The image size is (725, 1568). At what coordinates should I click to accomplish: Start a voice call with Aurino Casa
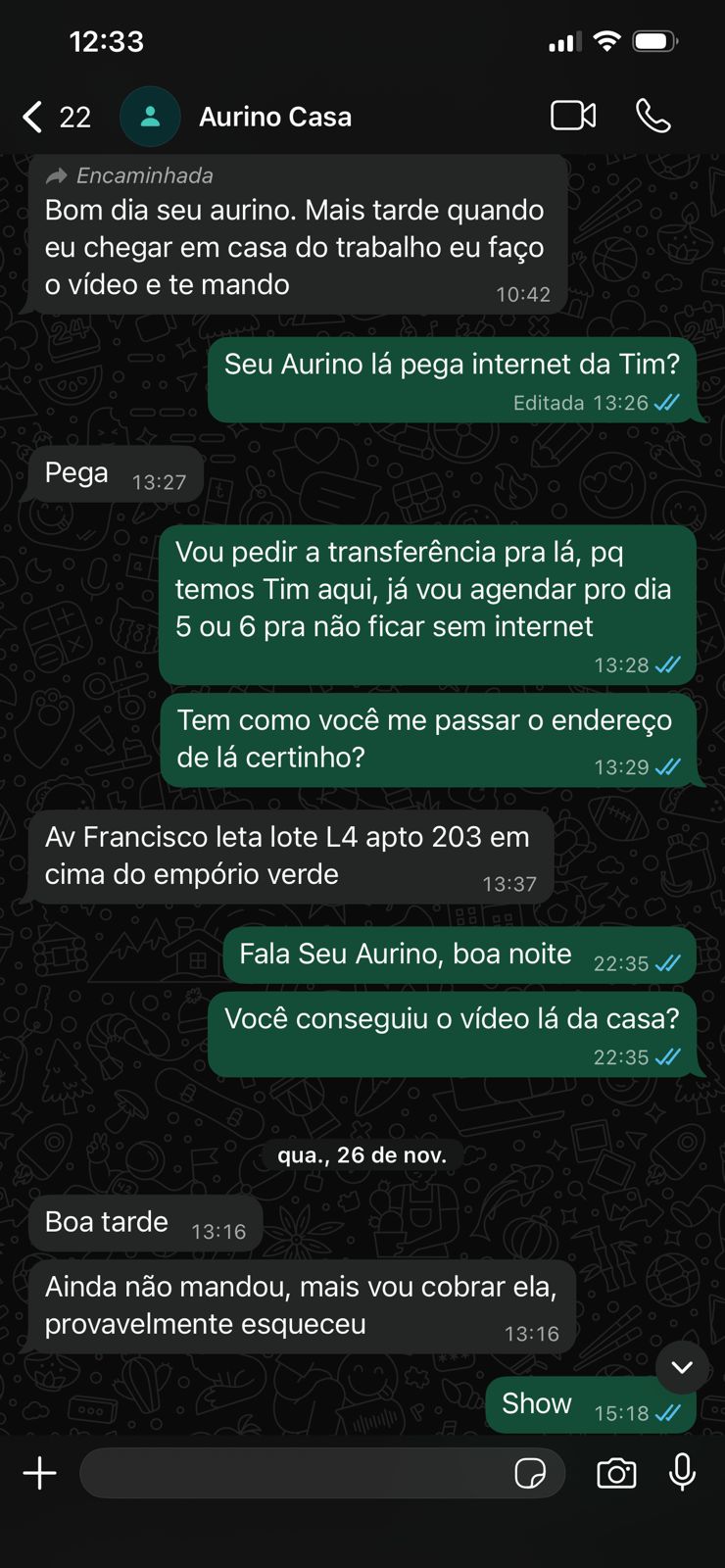652,116
